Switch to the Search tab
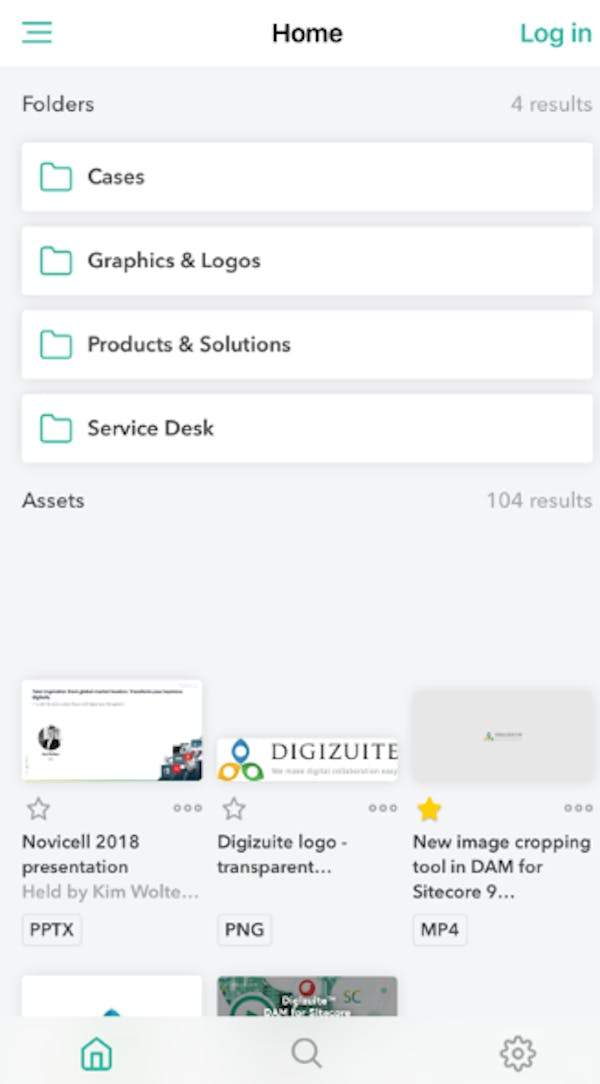Viewport: 600px width, 1084px height. (x=306, y=1054)
